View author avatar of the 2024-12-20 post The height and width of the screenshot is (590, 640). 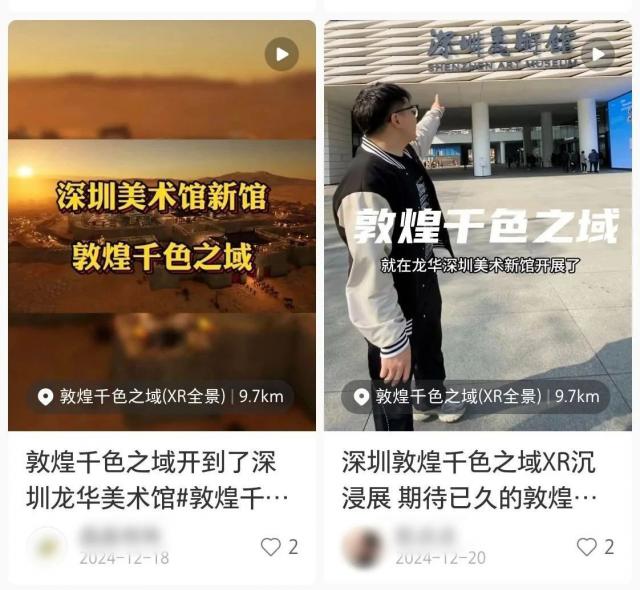[362, 547]
